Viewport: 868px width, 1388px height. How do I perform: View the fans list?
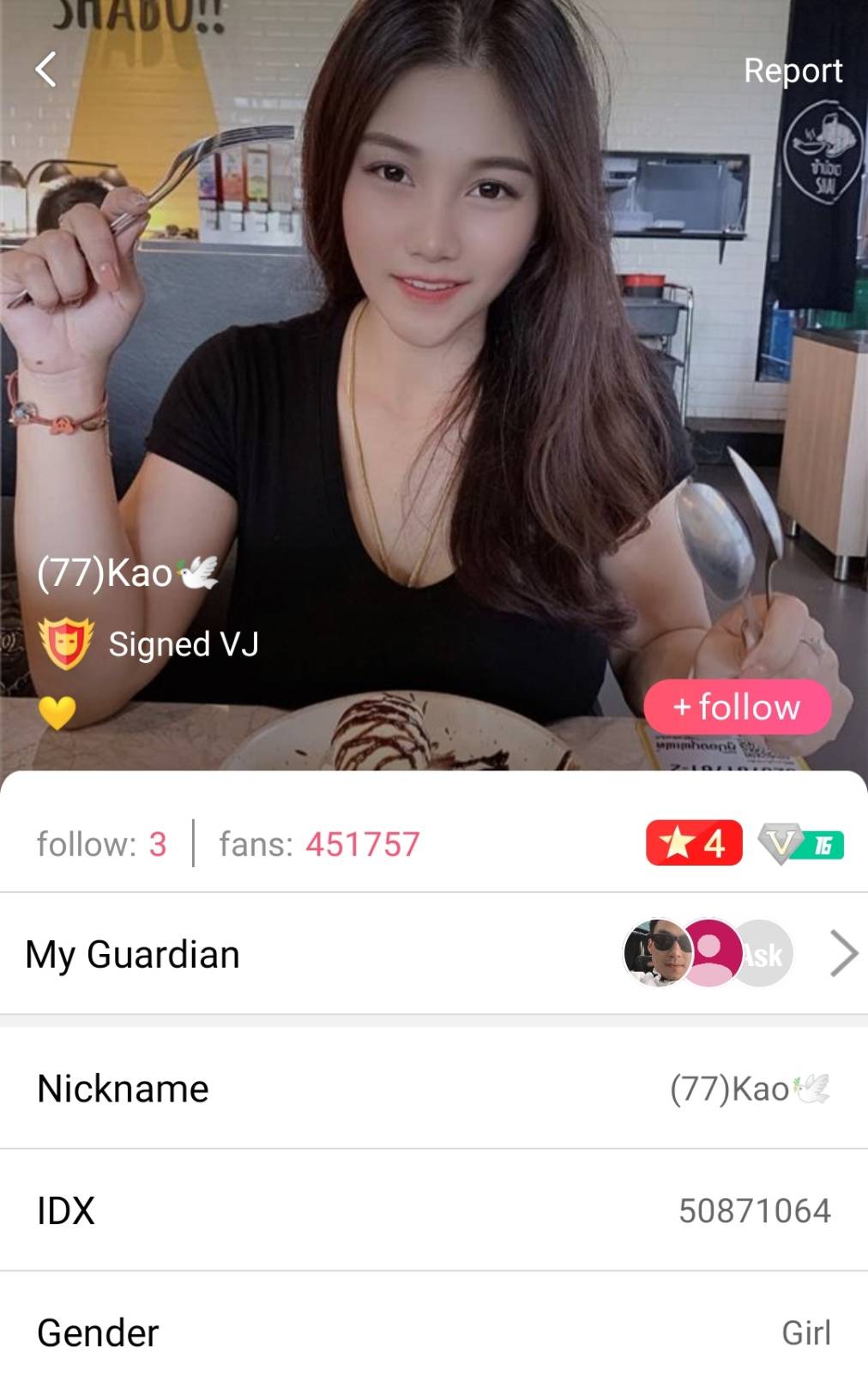tap(319, 844)
